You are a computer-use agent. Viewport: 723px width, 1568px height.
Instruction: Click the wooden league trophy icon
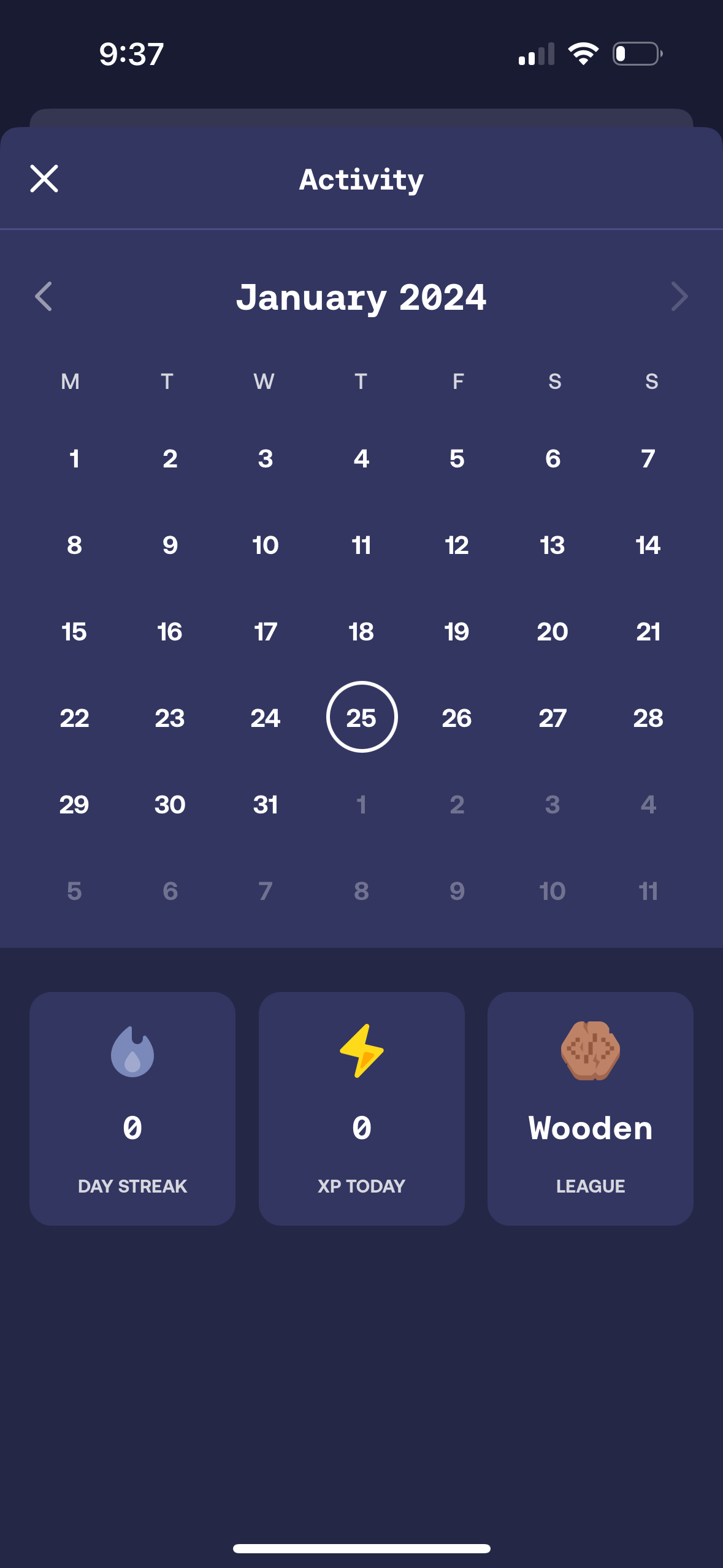pos(590,1049)
